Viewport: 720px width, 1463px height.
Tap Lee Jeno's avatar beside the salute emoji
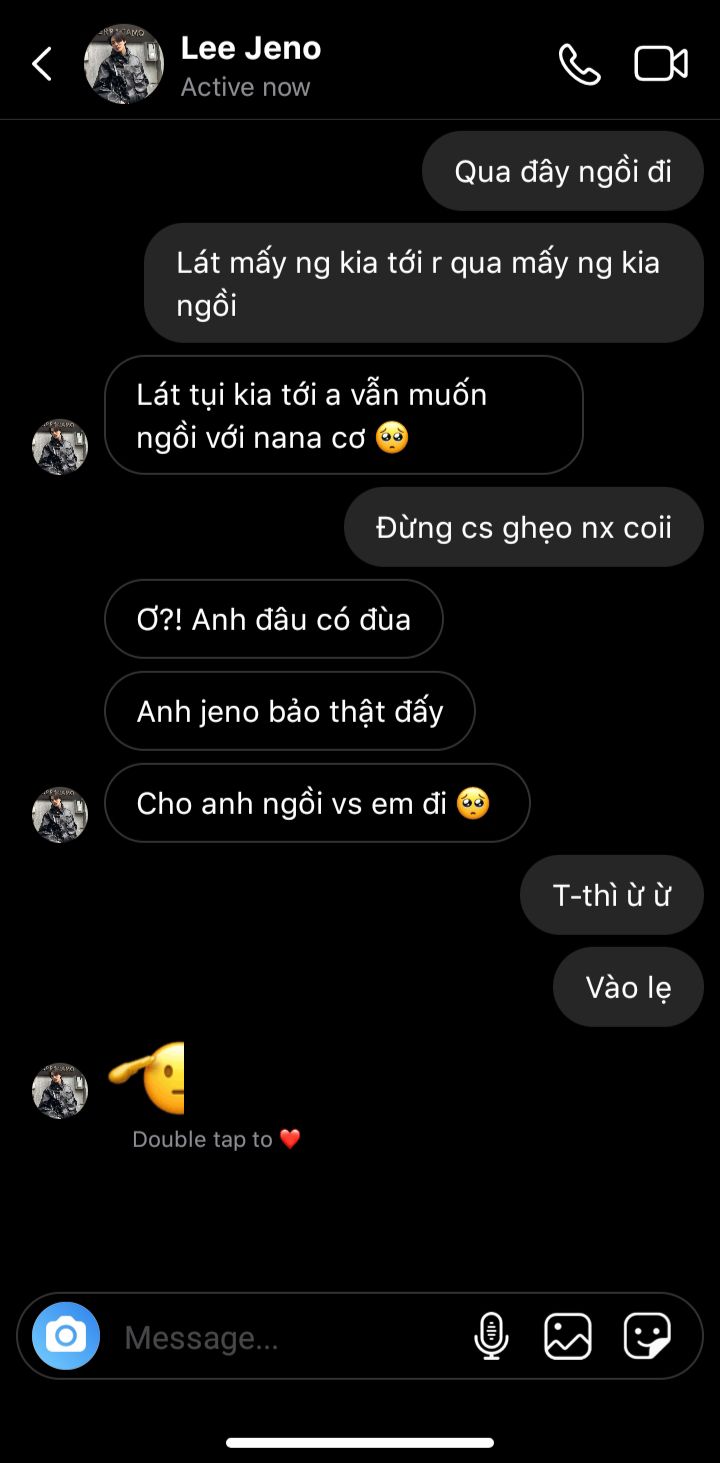[60, 1090]
